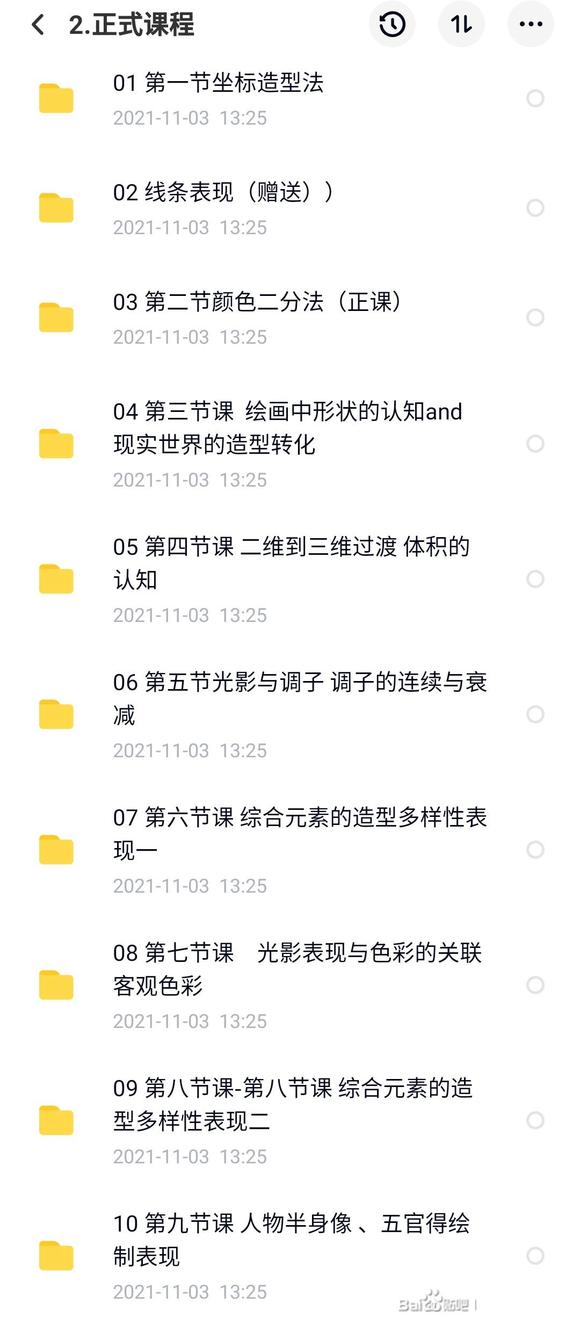The image size is (580, 1318).
Task: Open the three-dot overflow menu
Action: tap(530, 25)
